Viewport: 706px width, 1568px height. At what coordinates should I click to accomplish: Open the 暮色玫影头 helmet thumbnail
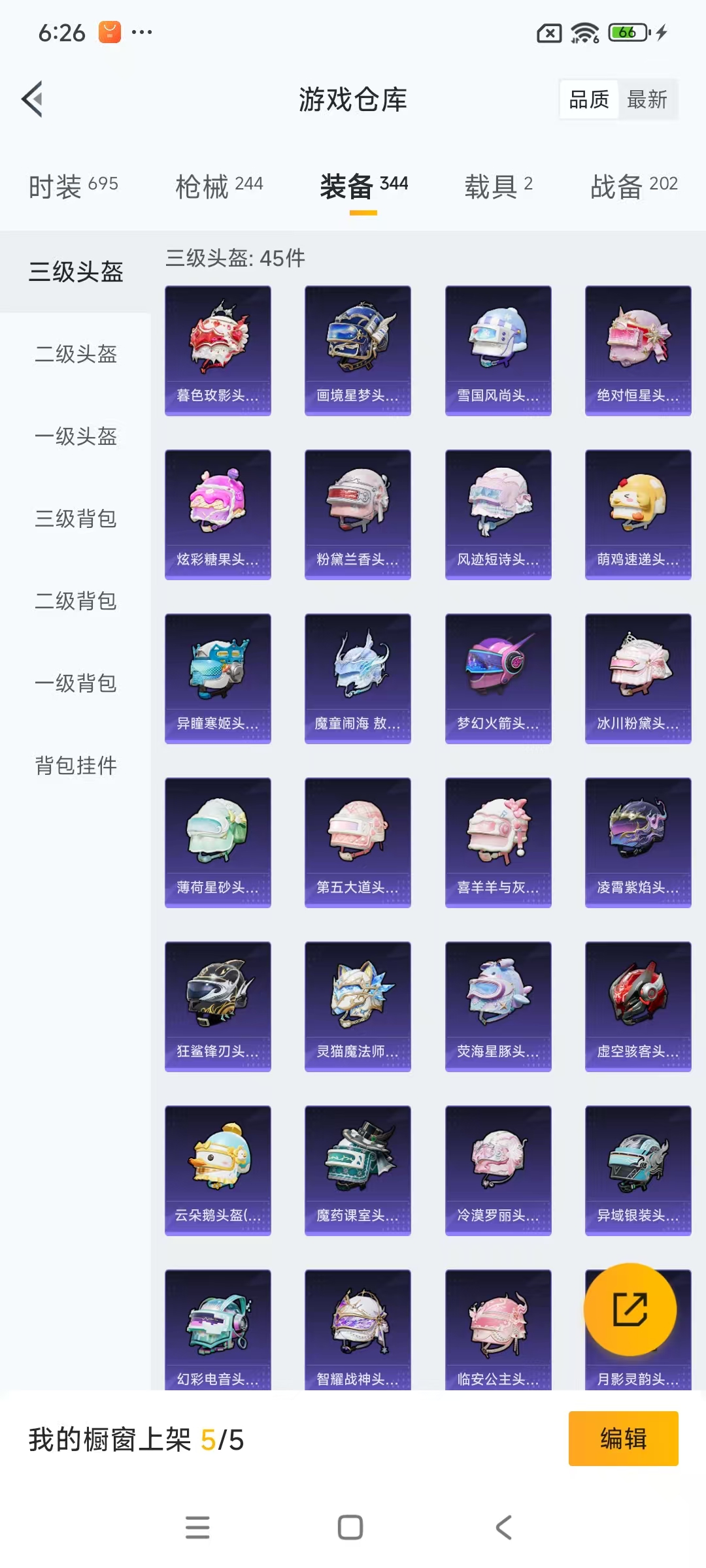coord(217,350)
